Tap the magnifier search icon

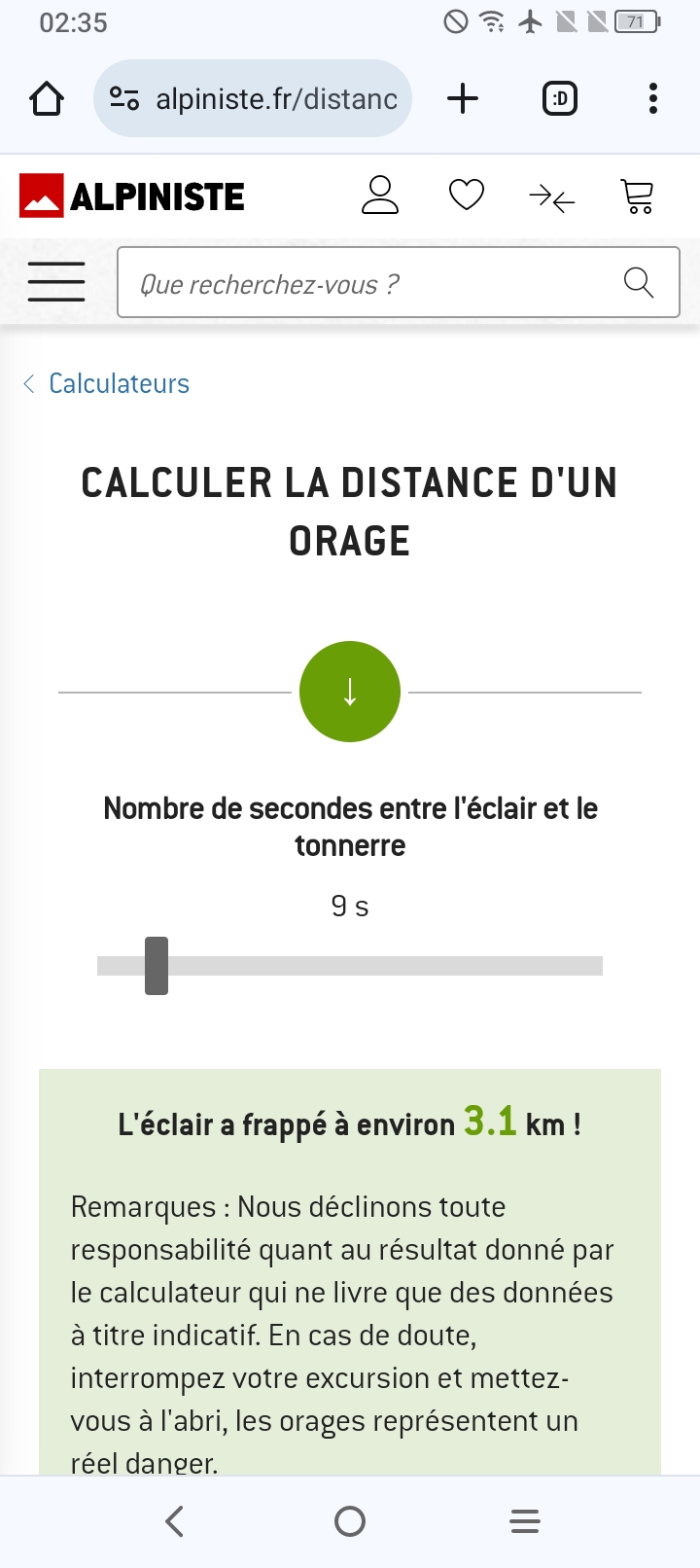(x=639, y=283)
